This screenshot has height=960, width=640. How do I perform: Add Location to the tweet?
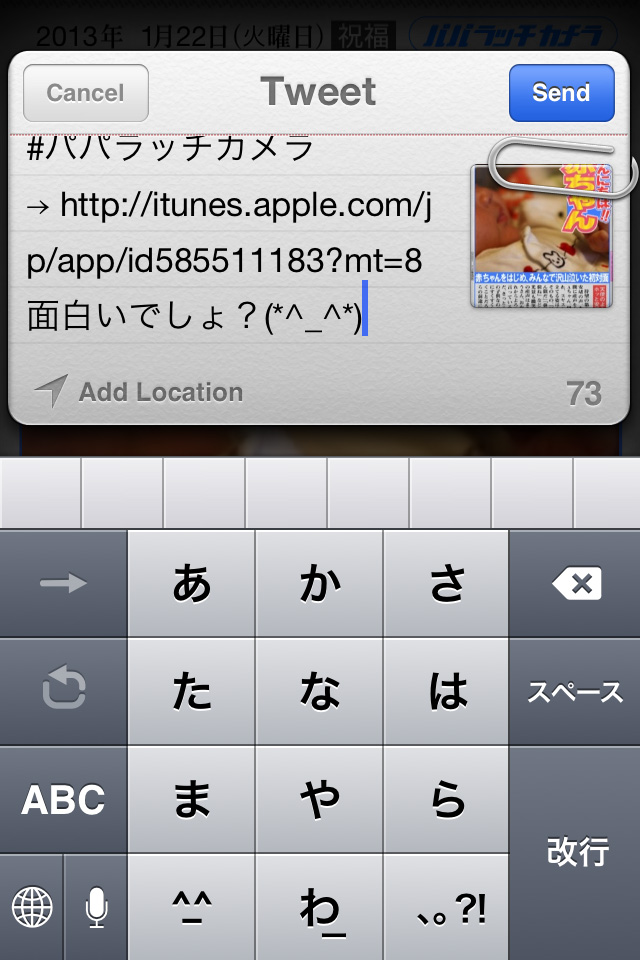[x=140, y=392]
